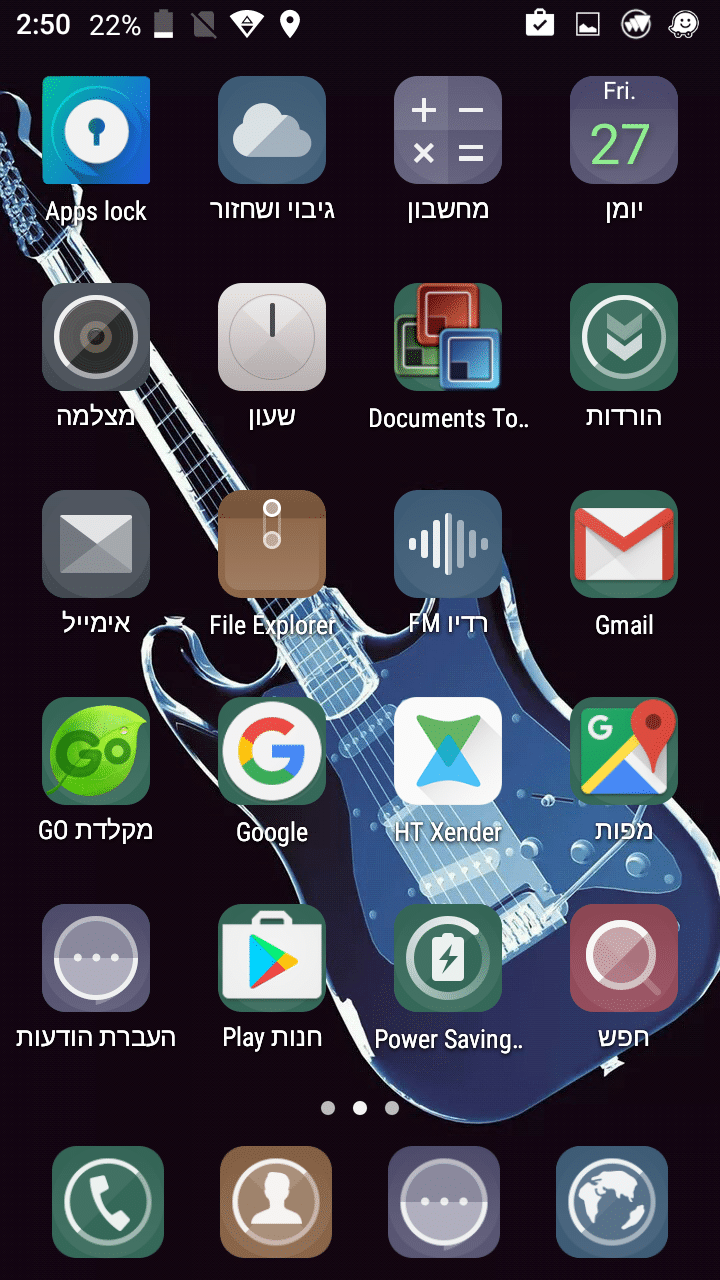Open the calendar showing Fri. 27
The width and height of the screenshot is (720, 1280).
(624, 131)
